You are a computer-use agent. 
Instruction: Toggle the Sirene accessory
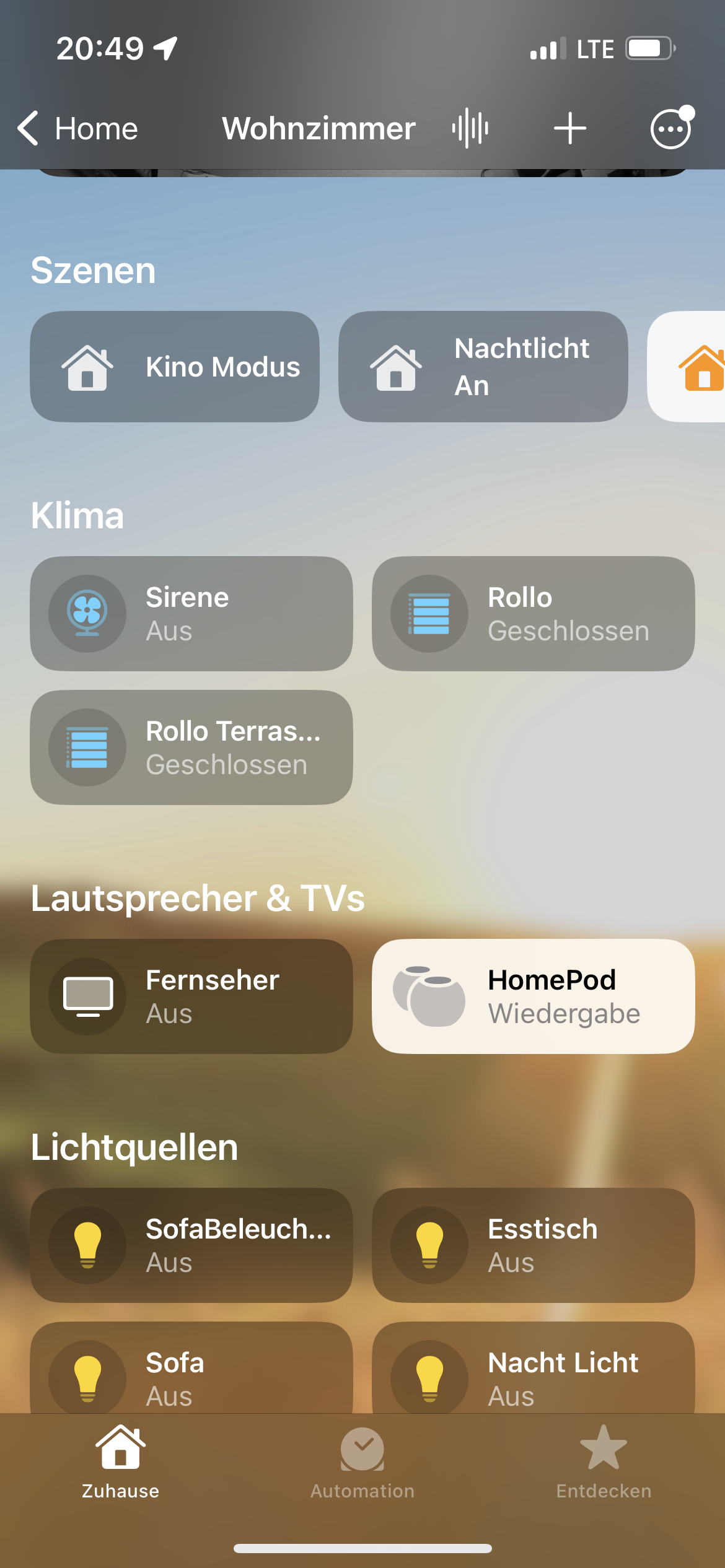click(87, 613)
